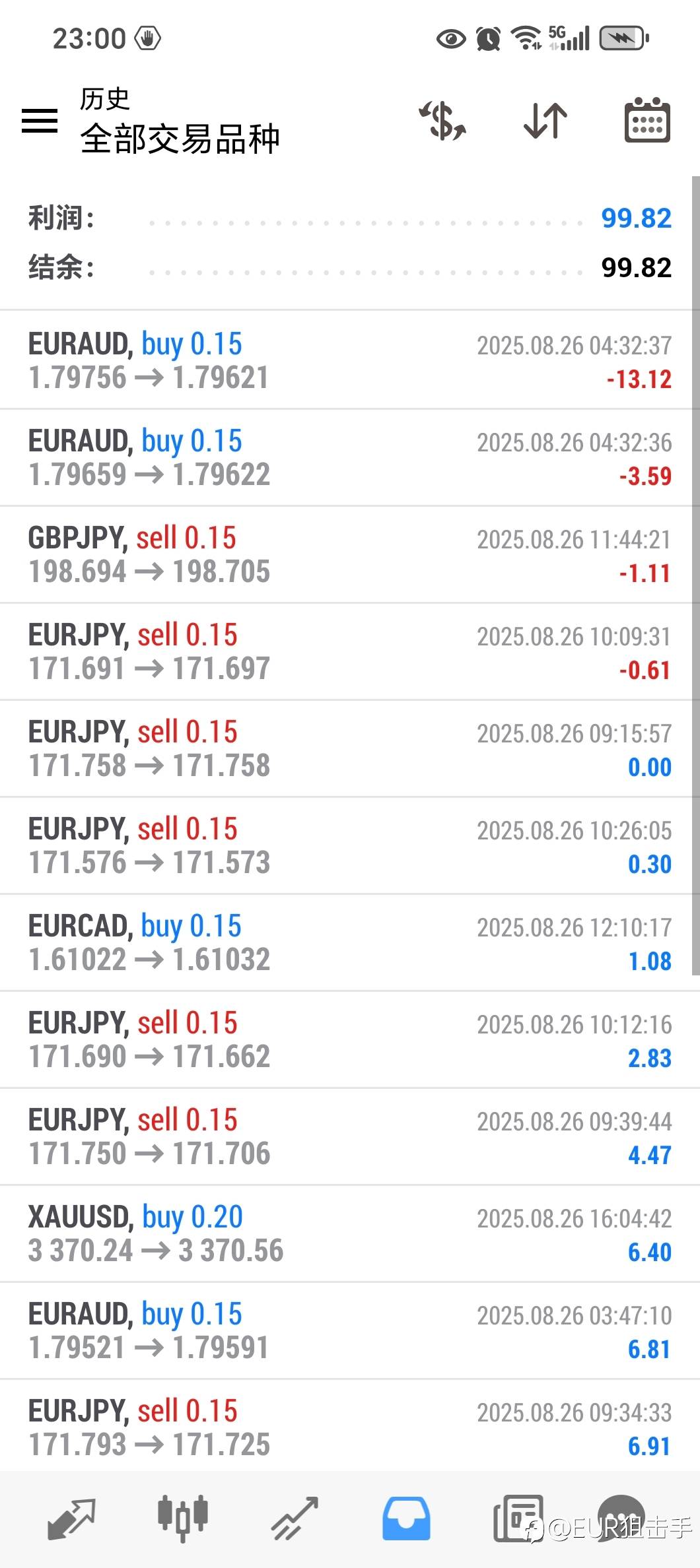
Task: Open XAUUSD buy 0.20 trade
Action: 350,1233
